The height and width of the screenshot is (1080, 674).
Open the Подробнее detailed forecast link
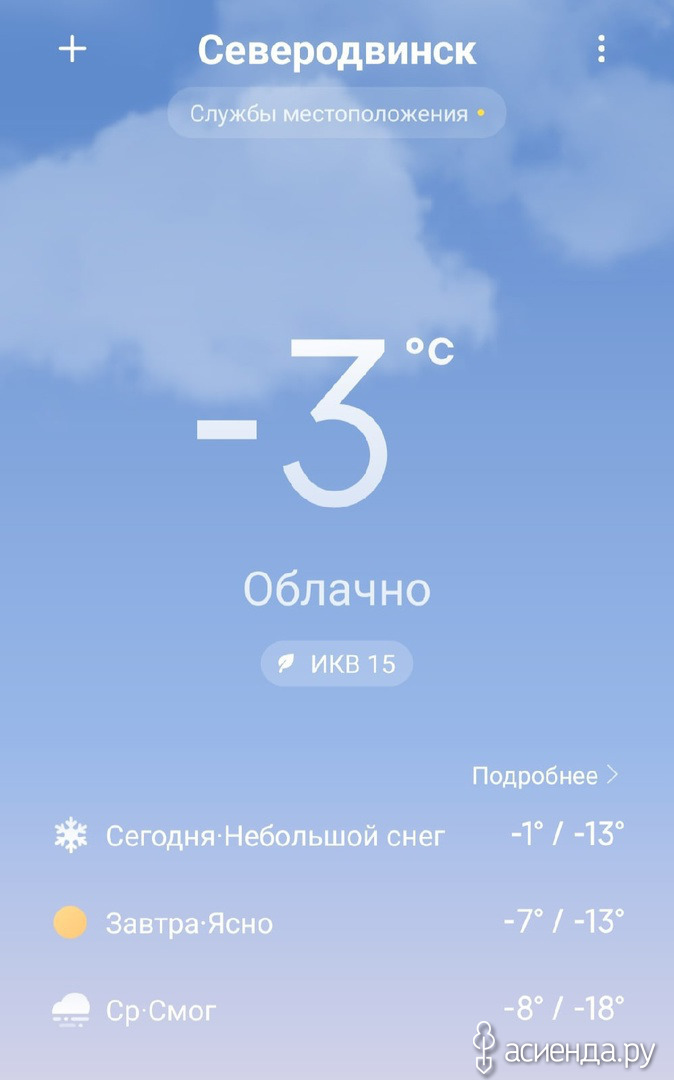coord(545,776)
